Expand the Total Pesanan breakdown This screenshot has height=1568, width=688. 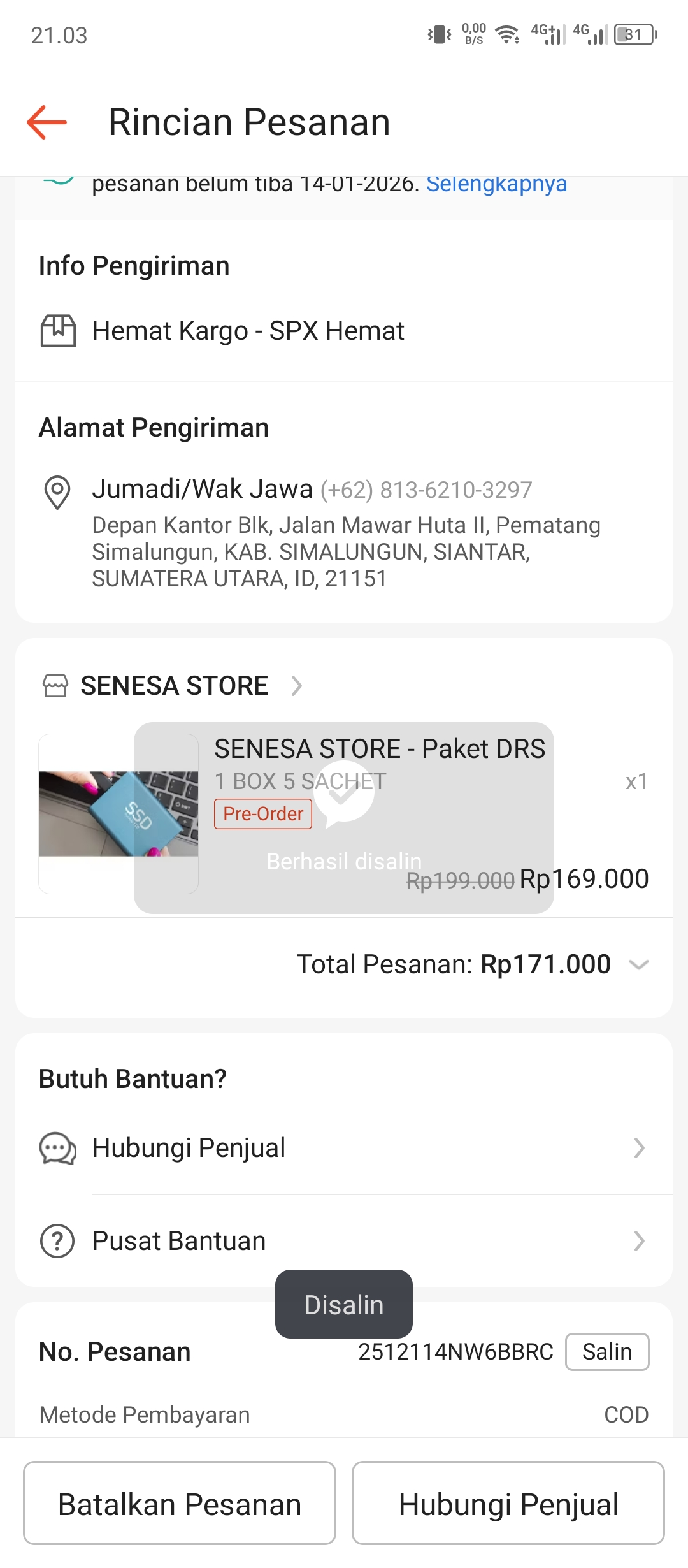(x=638, y=964)
